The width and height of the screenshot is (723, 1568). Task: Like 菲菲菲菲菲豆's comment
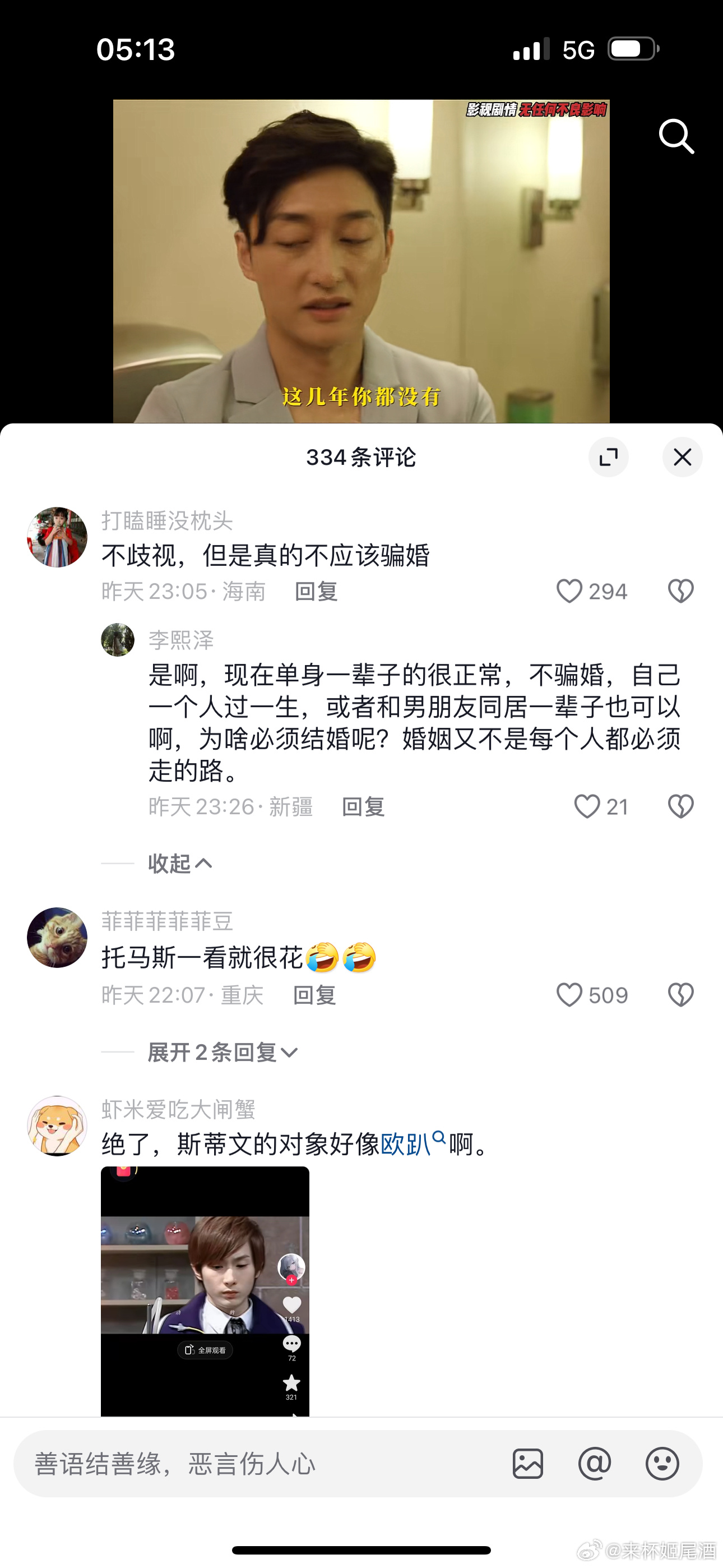tap(569, 995)
